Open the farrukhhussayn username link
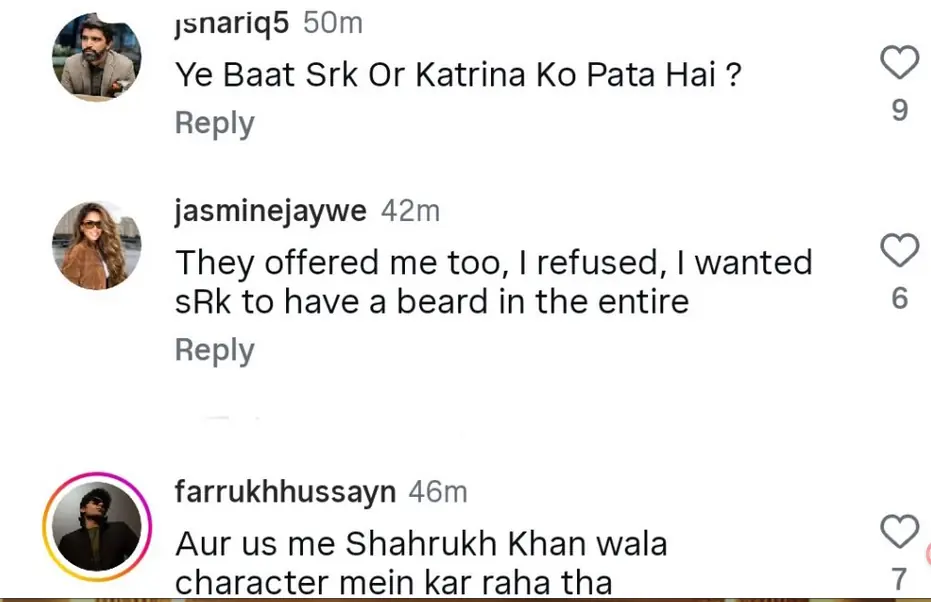 (285, 492)
